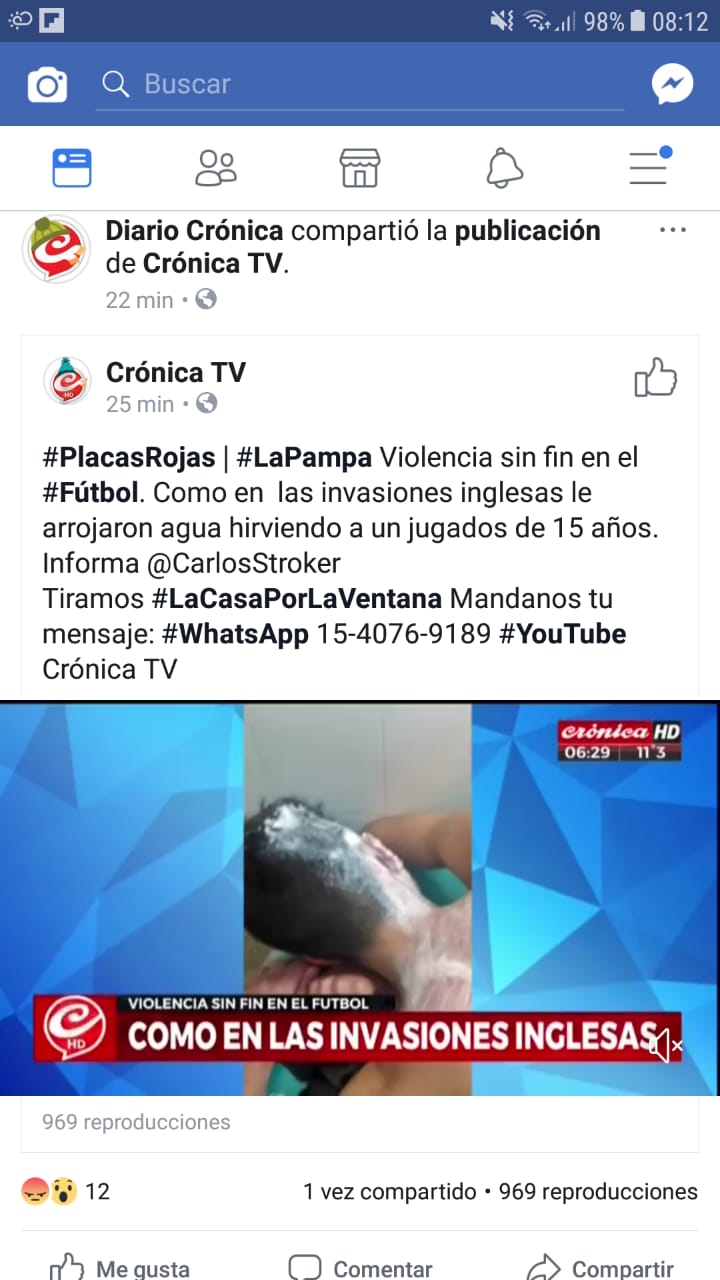Viewport: 720px width, 1280px height.
Task: Open Diario Crónica profile picture
Action: (x=56, y=249)
